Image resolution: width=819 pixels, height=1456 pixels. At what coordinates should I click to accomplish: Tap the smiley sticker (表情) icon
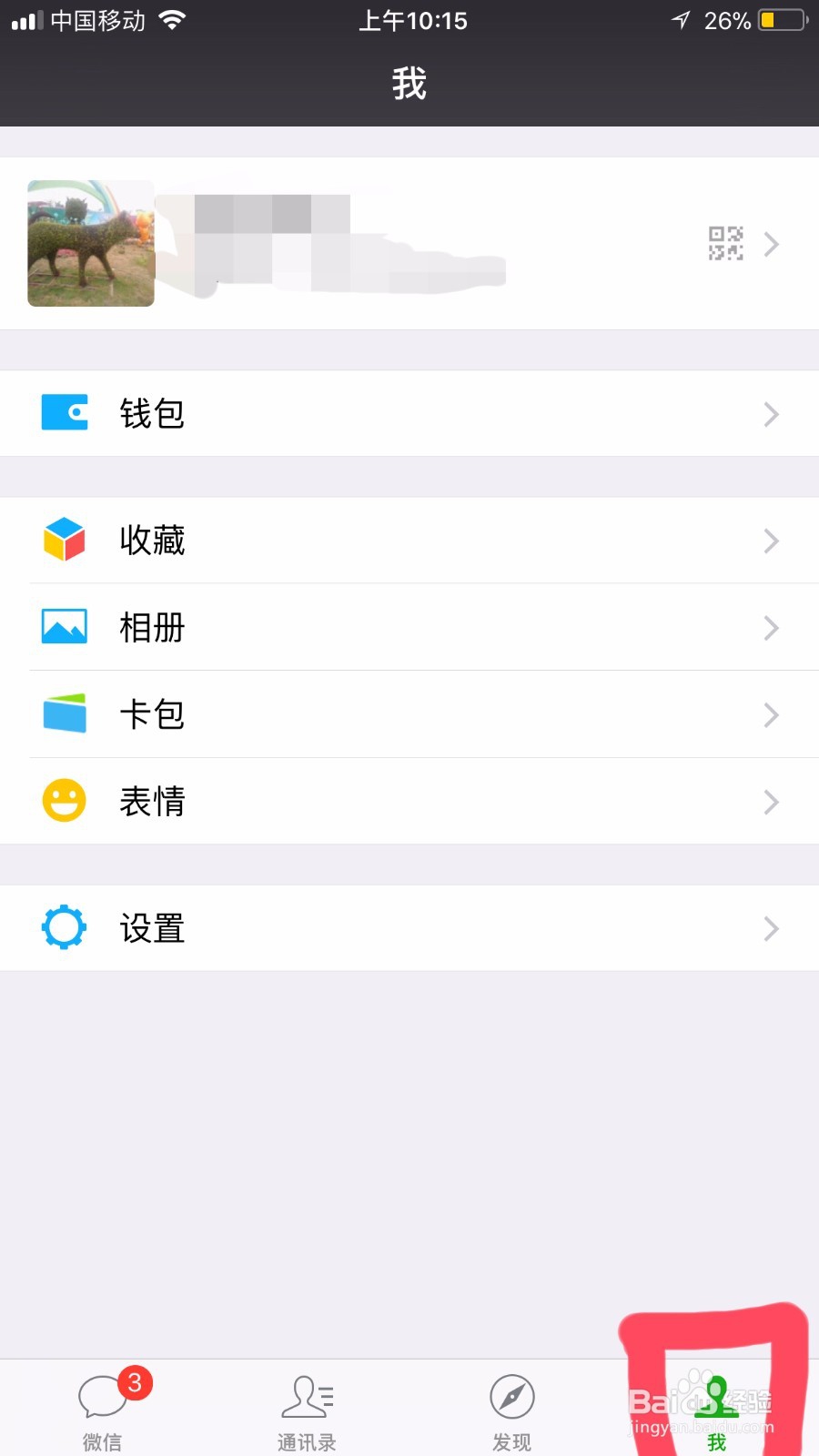click(63, 800)
